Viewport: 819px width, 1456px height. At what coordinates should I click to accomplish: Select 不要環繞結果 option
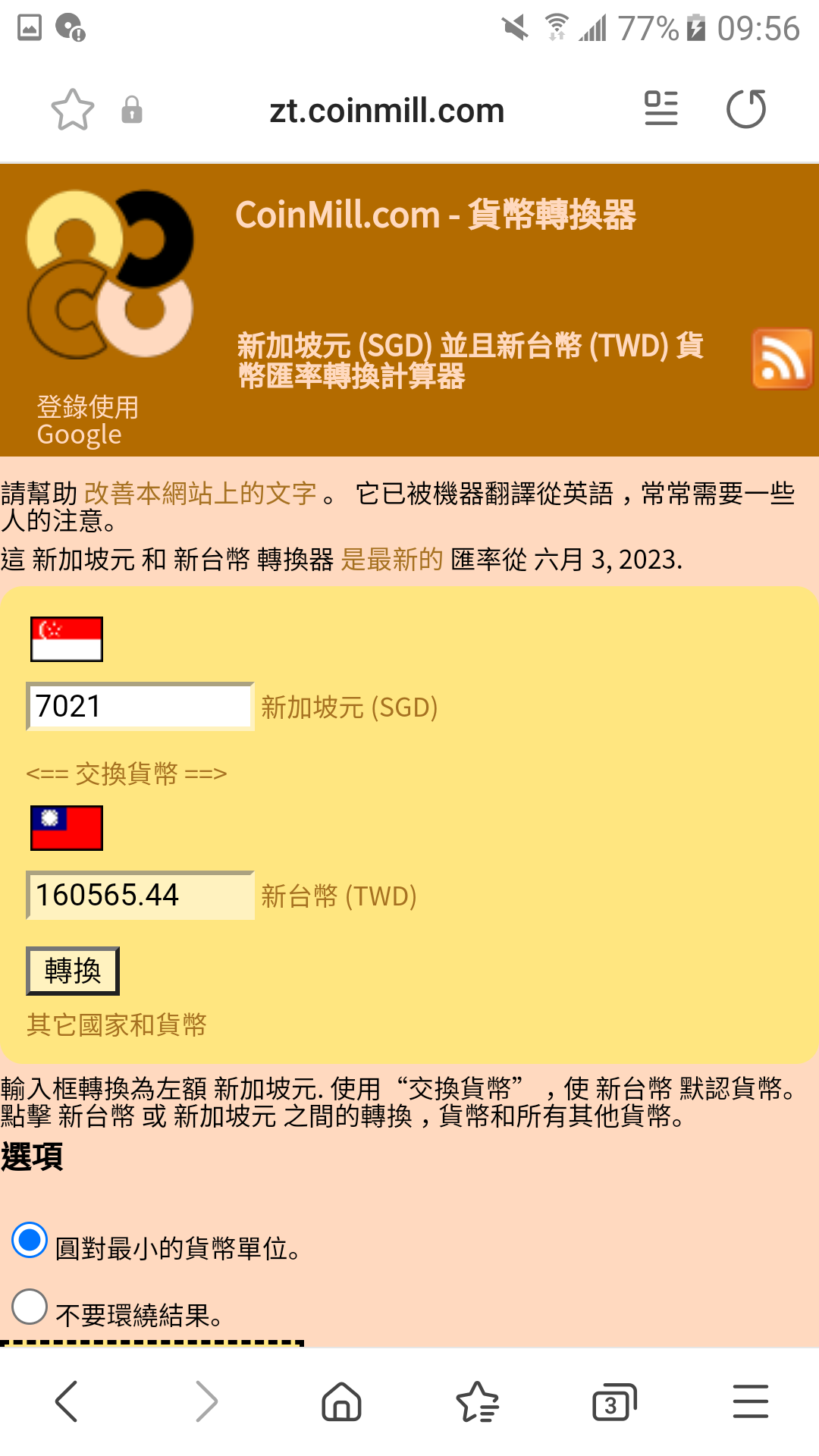(x=30, y=1307)
